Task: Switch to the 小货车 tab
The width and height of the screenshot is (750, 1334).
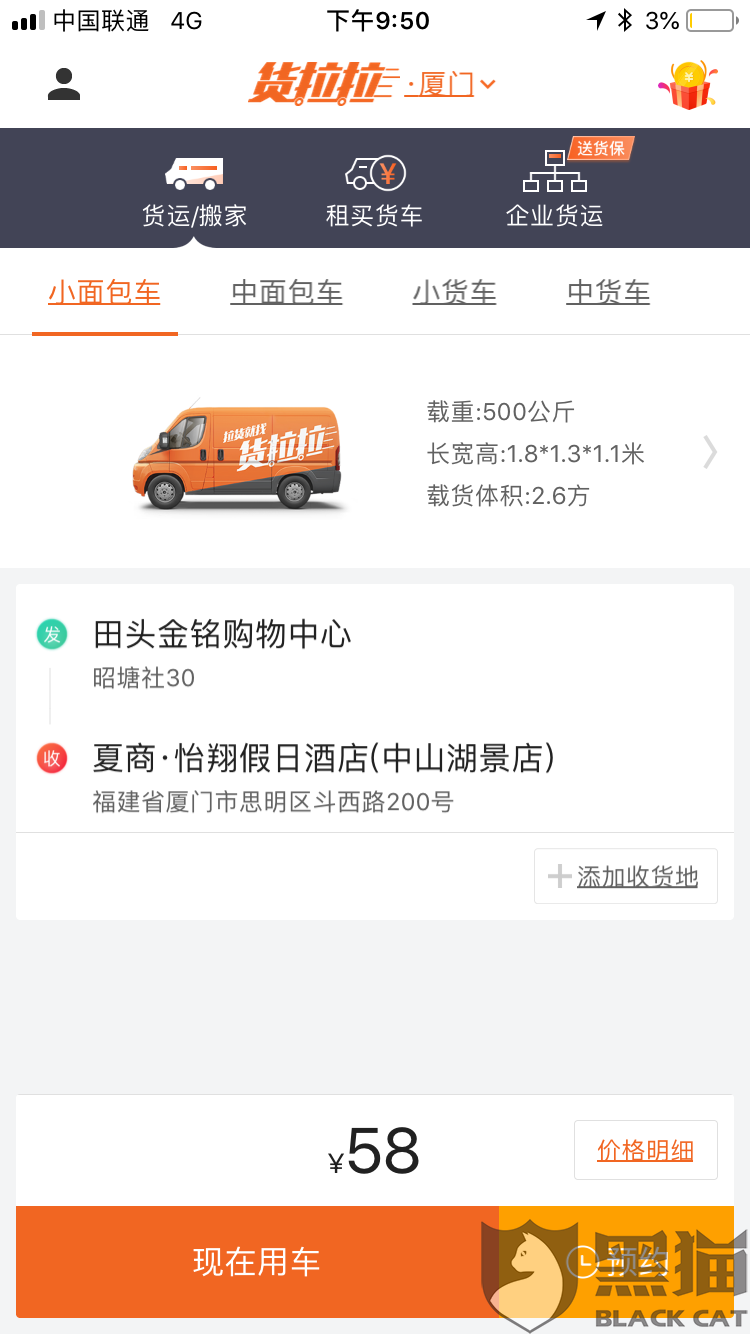Action: [x=454, y=292]
